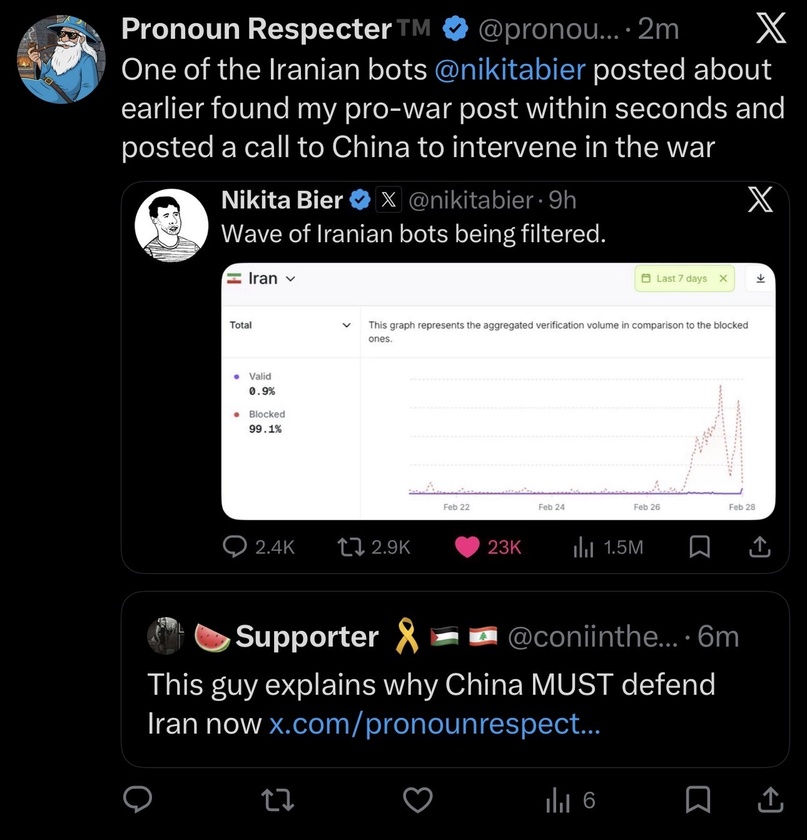
Task: Follow the x.com/pronounrespect link
Action: click(x=435, y=724)
